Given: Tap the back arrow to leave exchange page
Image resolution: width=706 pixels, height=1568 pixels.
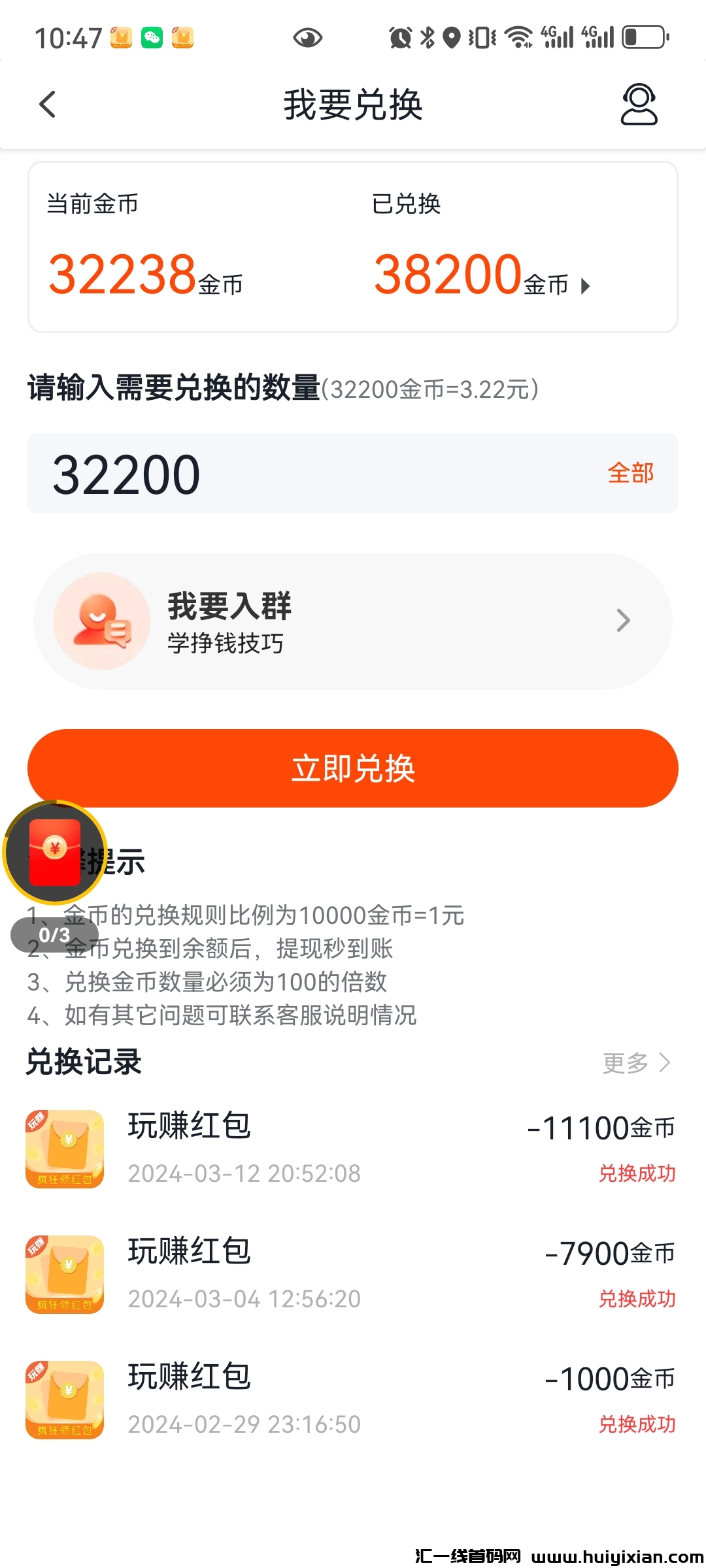Looking at the screenshot, I should (47, 105).
